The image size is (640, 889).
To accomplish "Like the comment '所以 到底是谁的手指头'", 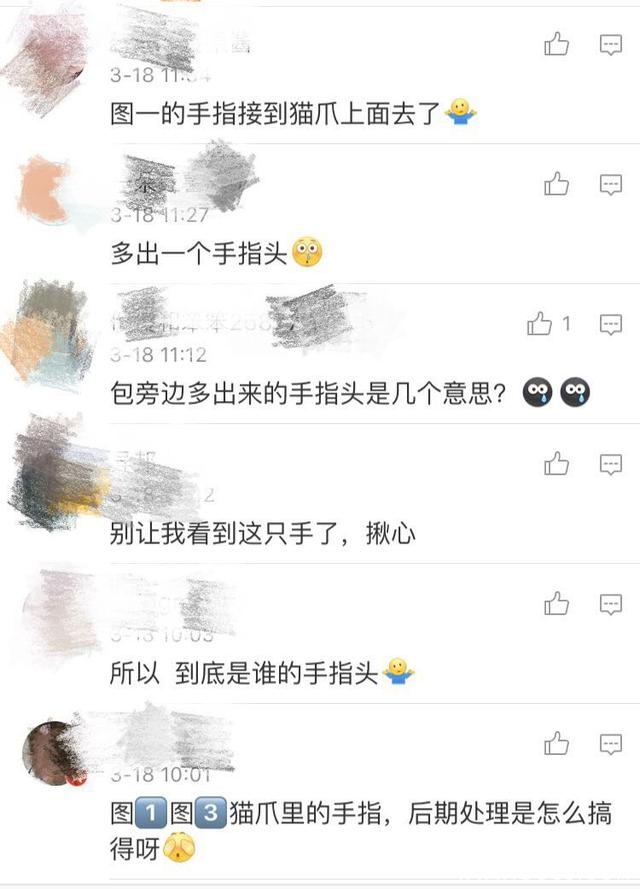I will point(557,603).
